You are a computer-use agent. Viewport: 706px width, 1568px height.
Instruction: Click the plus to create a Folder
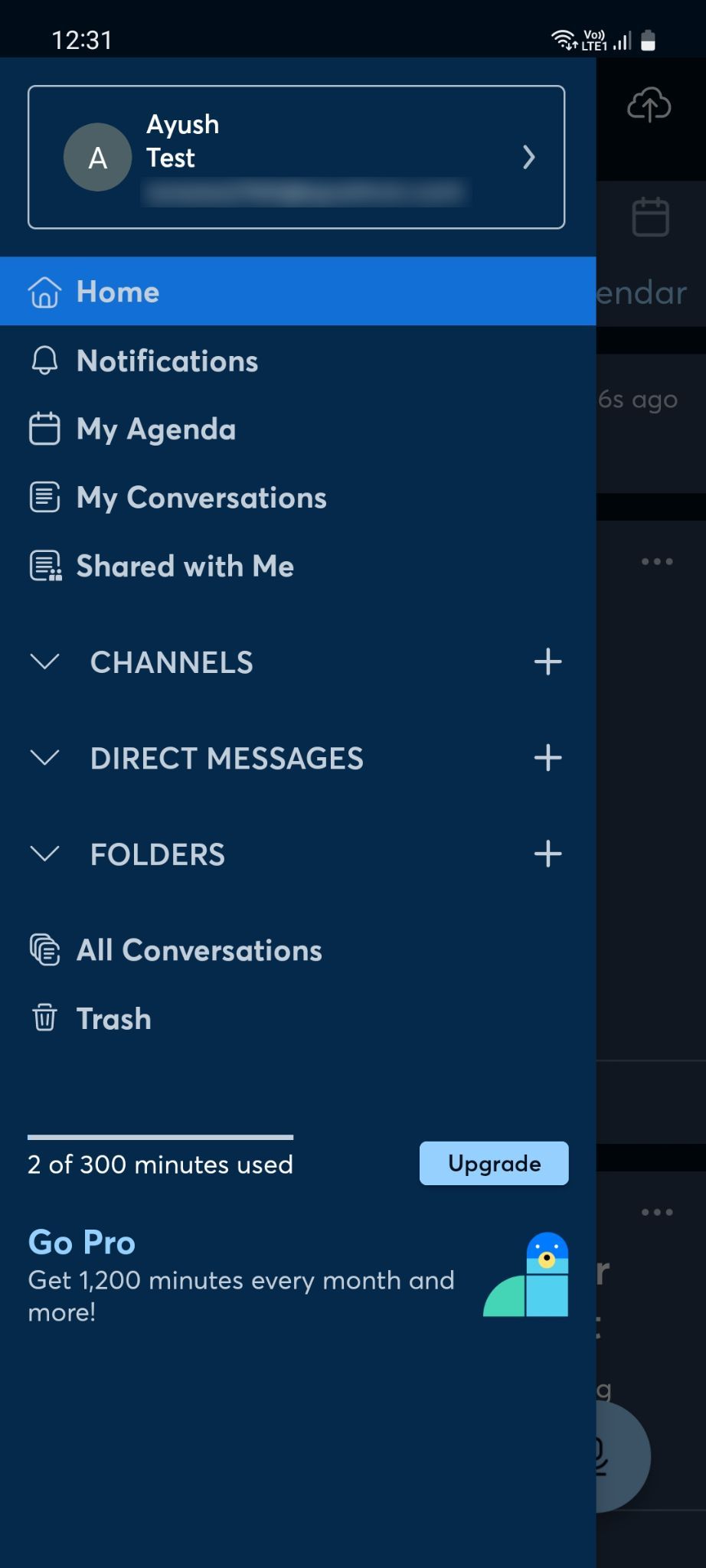tap(548, 854)
